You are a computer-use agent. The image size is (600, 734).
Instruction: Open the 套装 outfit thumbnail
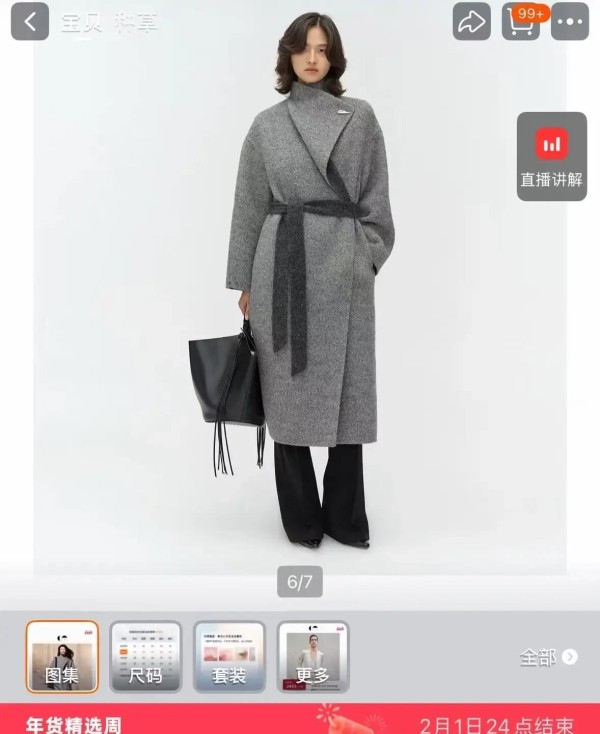point(229,657)
